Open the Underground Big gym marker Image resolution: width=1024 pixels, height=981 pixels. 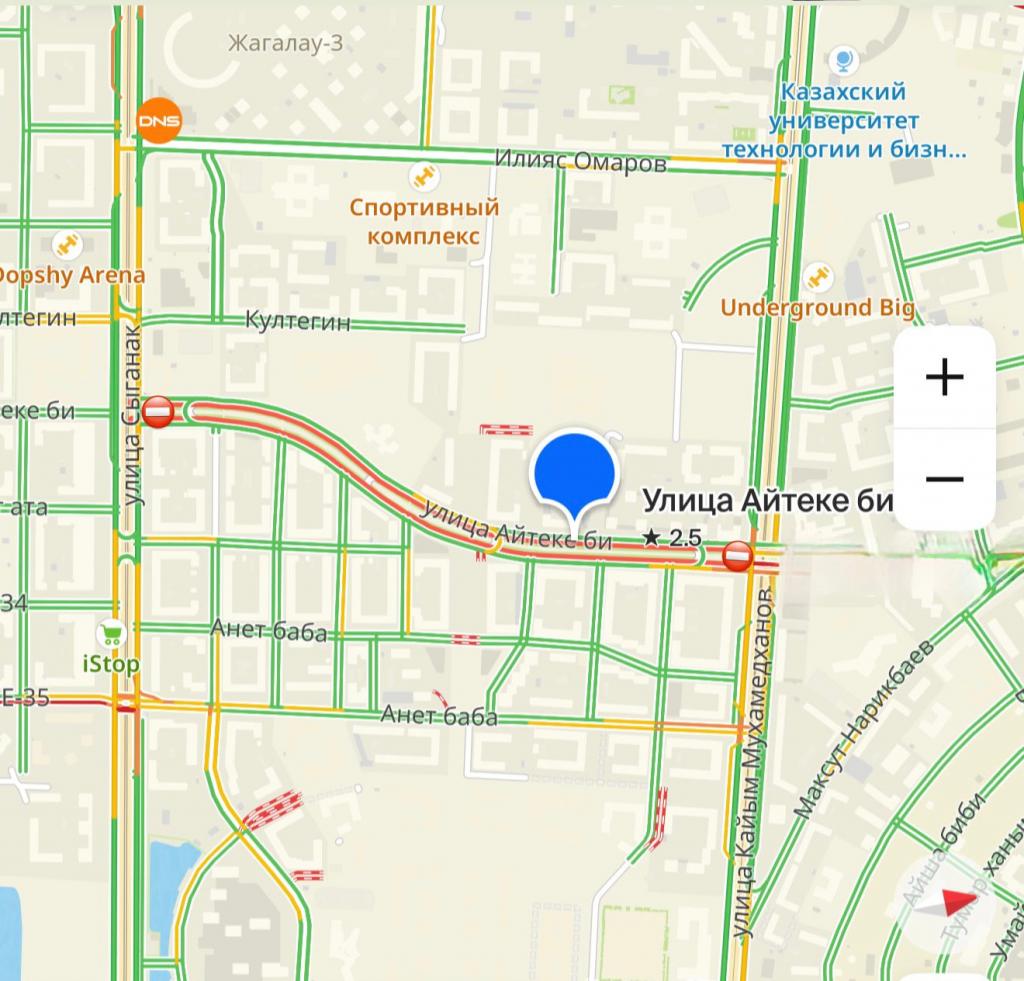[x=818, y=274]
